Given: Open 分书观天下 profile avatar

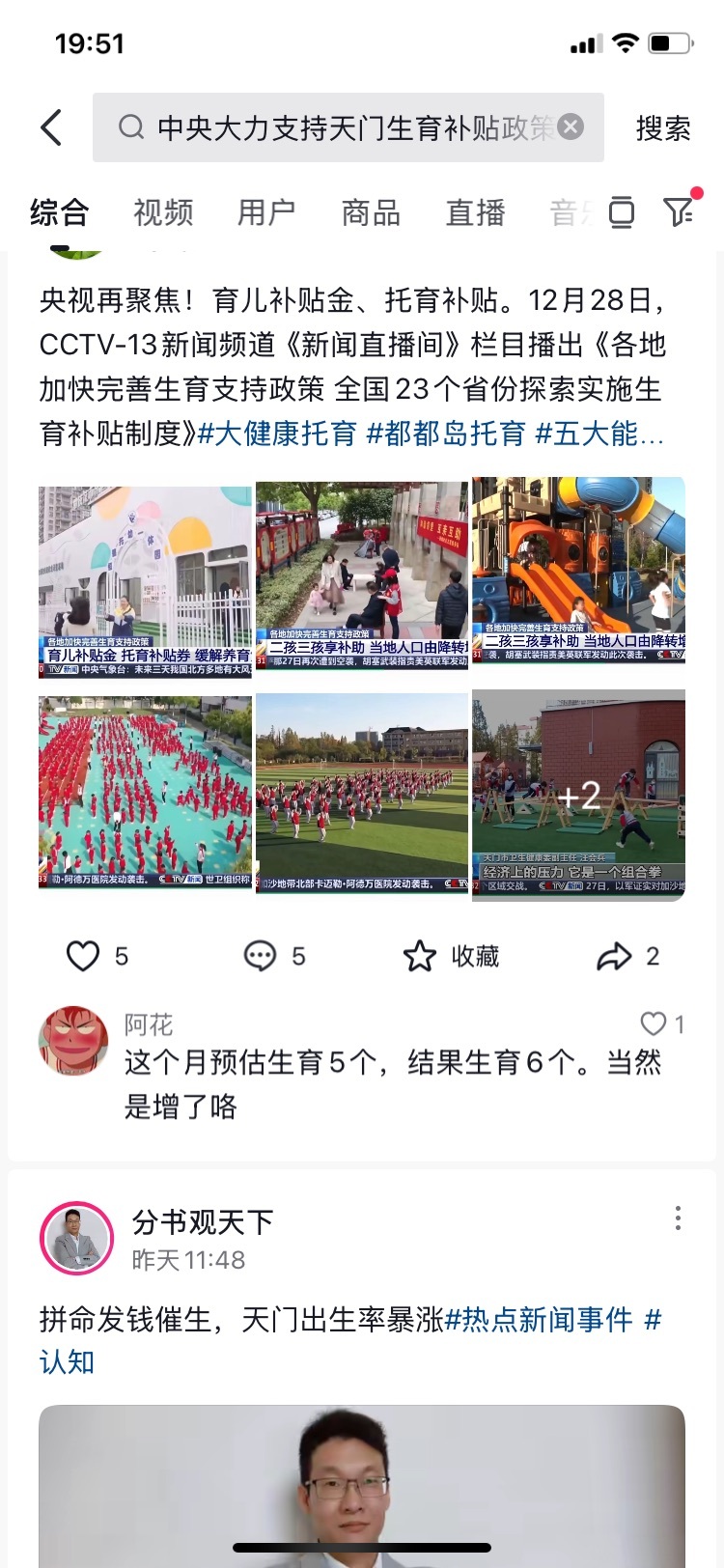Looking at the screenshot, I should click(76, 1239).
